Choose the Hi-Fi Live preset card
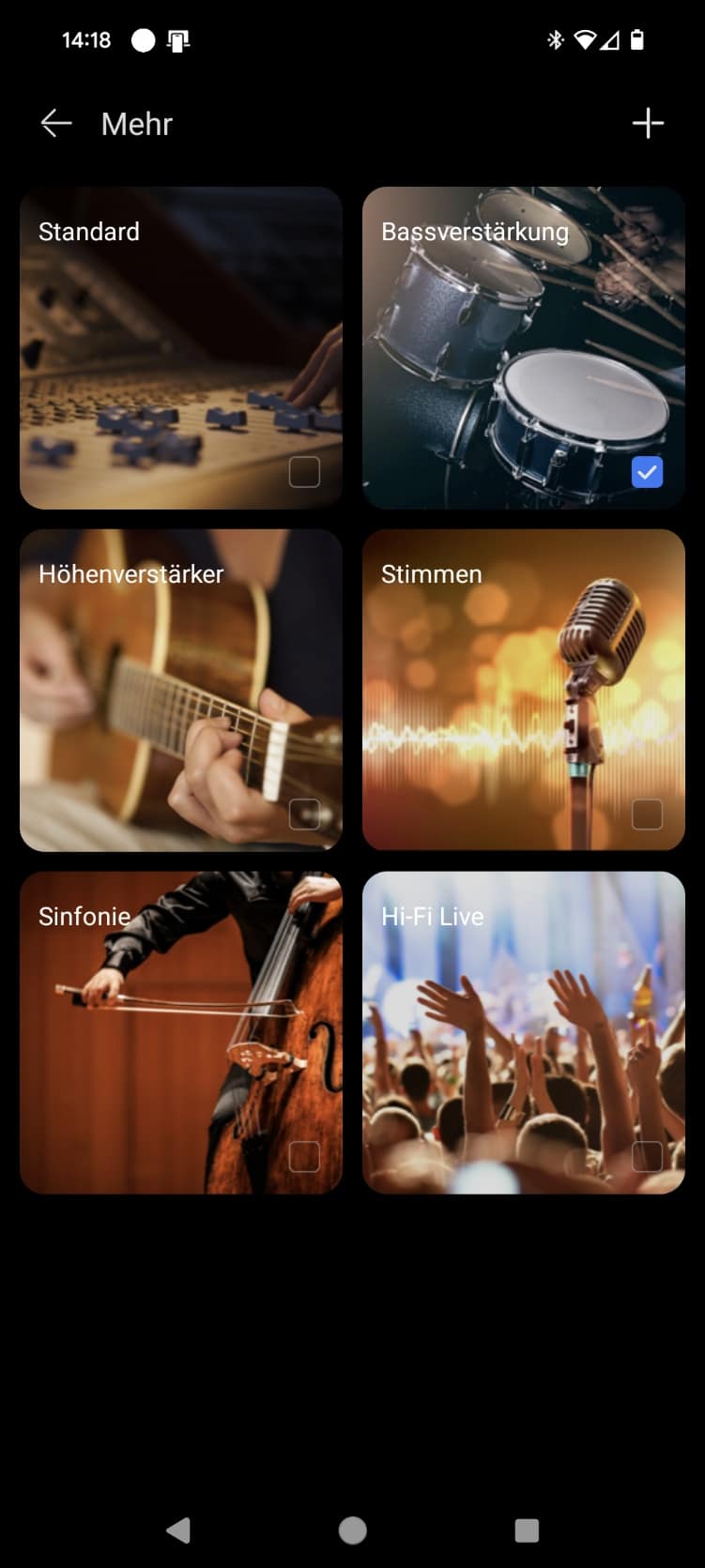Screen dimensions: 705x1568 524,1033
